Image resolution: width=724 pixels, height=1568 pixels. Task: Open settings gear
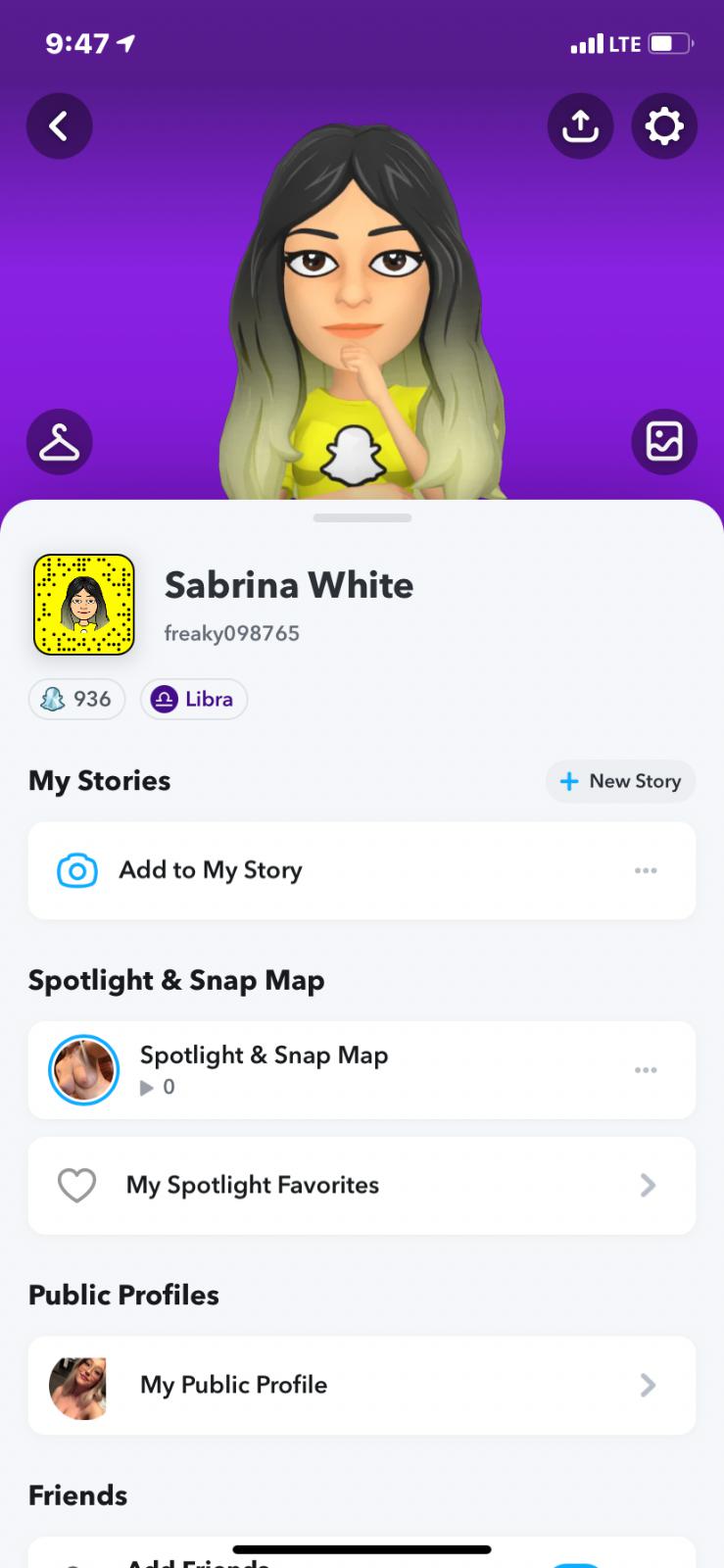(664, 125)
